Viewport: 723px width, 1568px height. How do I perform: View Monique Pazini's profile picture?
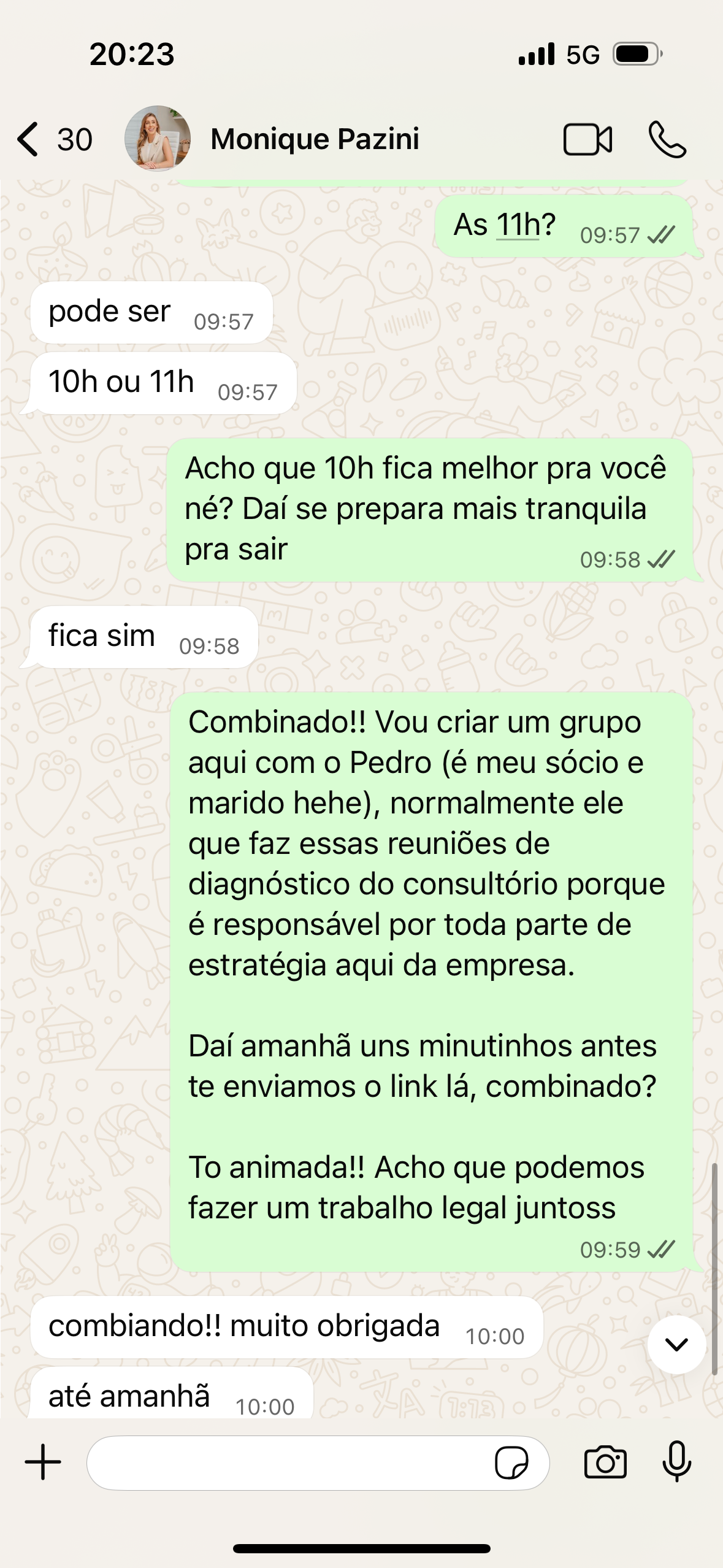157,139
